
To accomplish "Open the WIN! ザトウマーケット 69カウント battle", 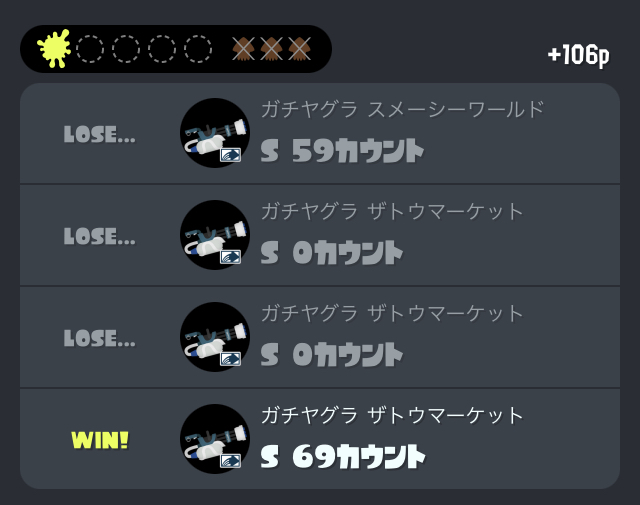I will pyautogui.click(x=320, y=439).
